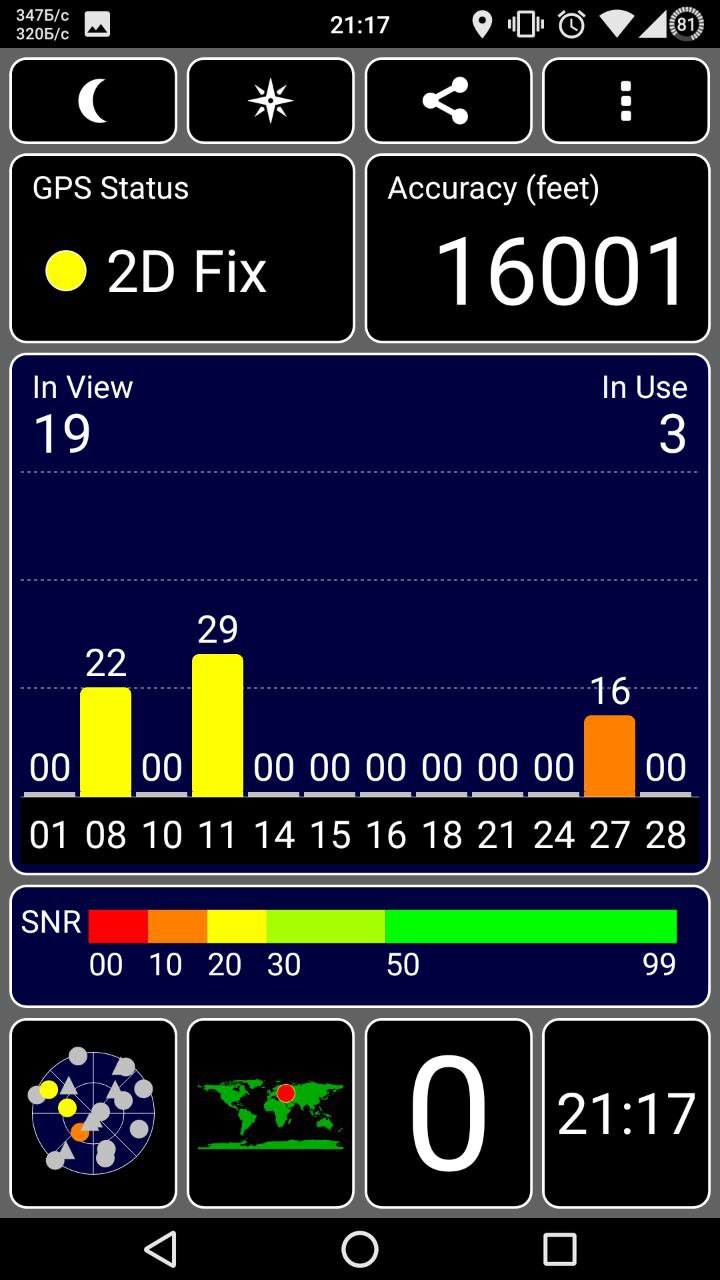Share the GPS data
This screenshot has height=1280, width=720.
pos(447,101)
